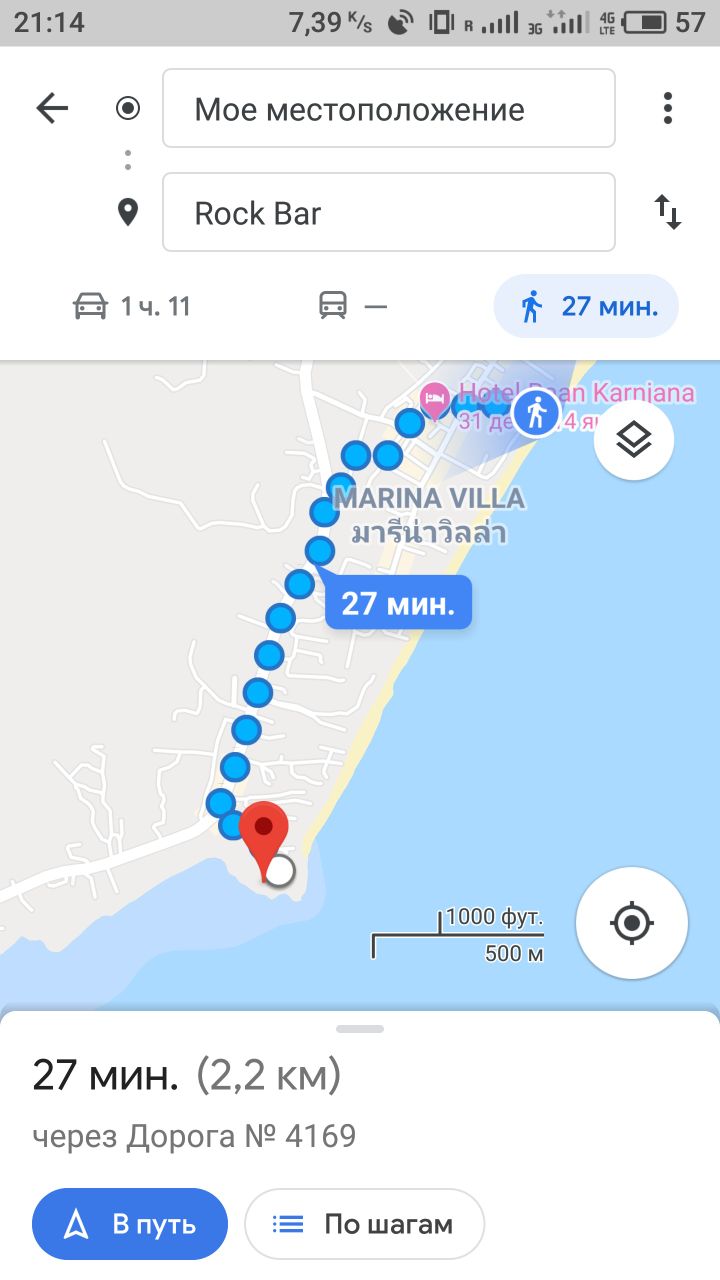The image size is (720, 1280).
Task: Switch to driving mode 1 ч. 11
Action: coord(132,306)
